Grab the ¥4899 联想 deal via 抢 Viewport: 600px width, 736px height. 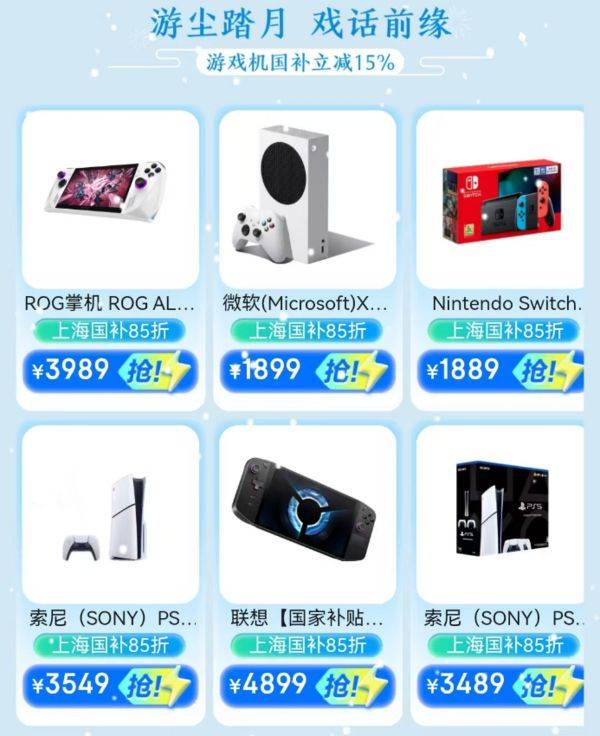tap(349, 687)
